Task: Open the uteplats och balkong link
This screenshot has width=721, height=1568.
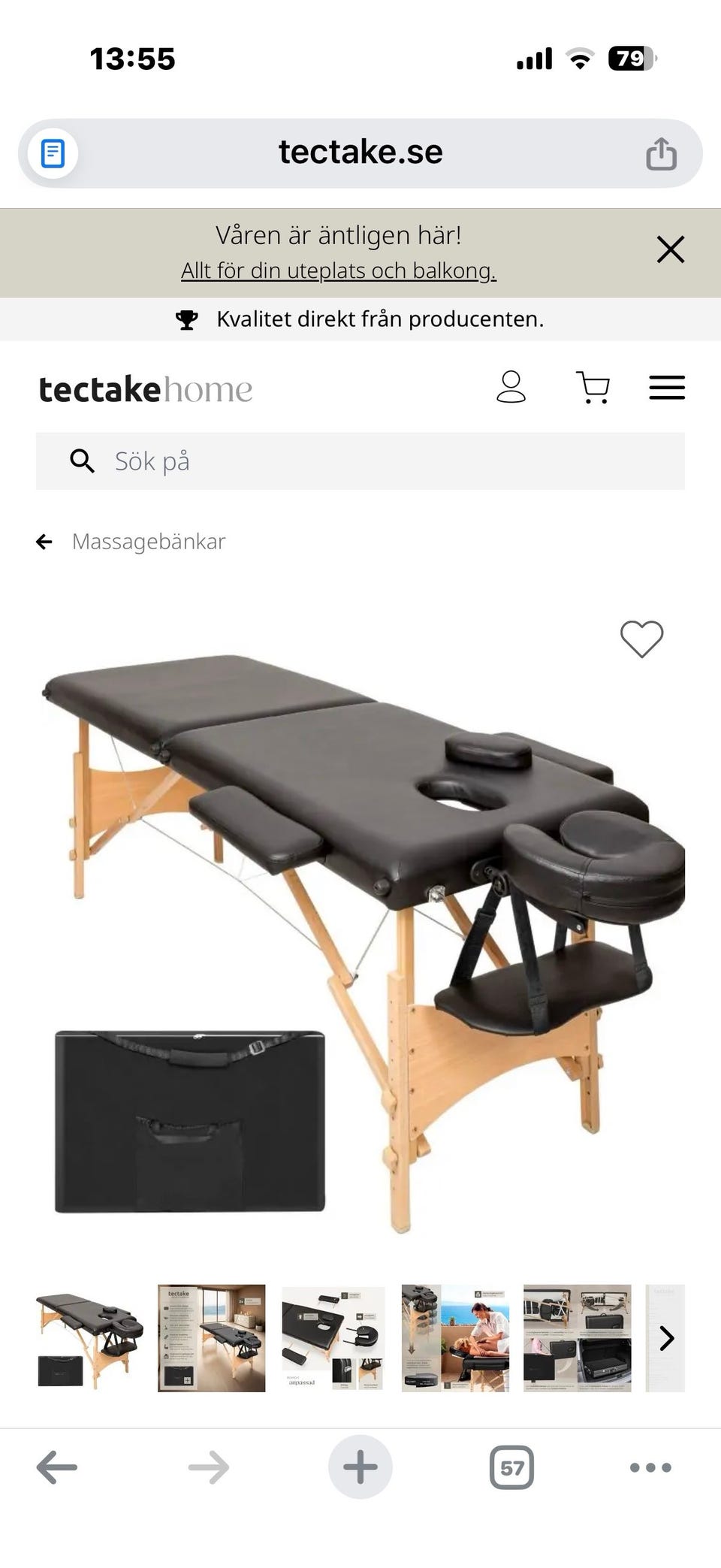Action: tap(339, 270)
